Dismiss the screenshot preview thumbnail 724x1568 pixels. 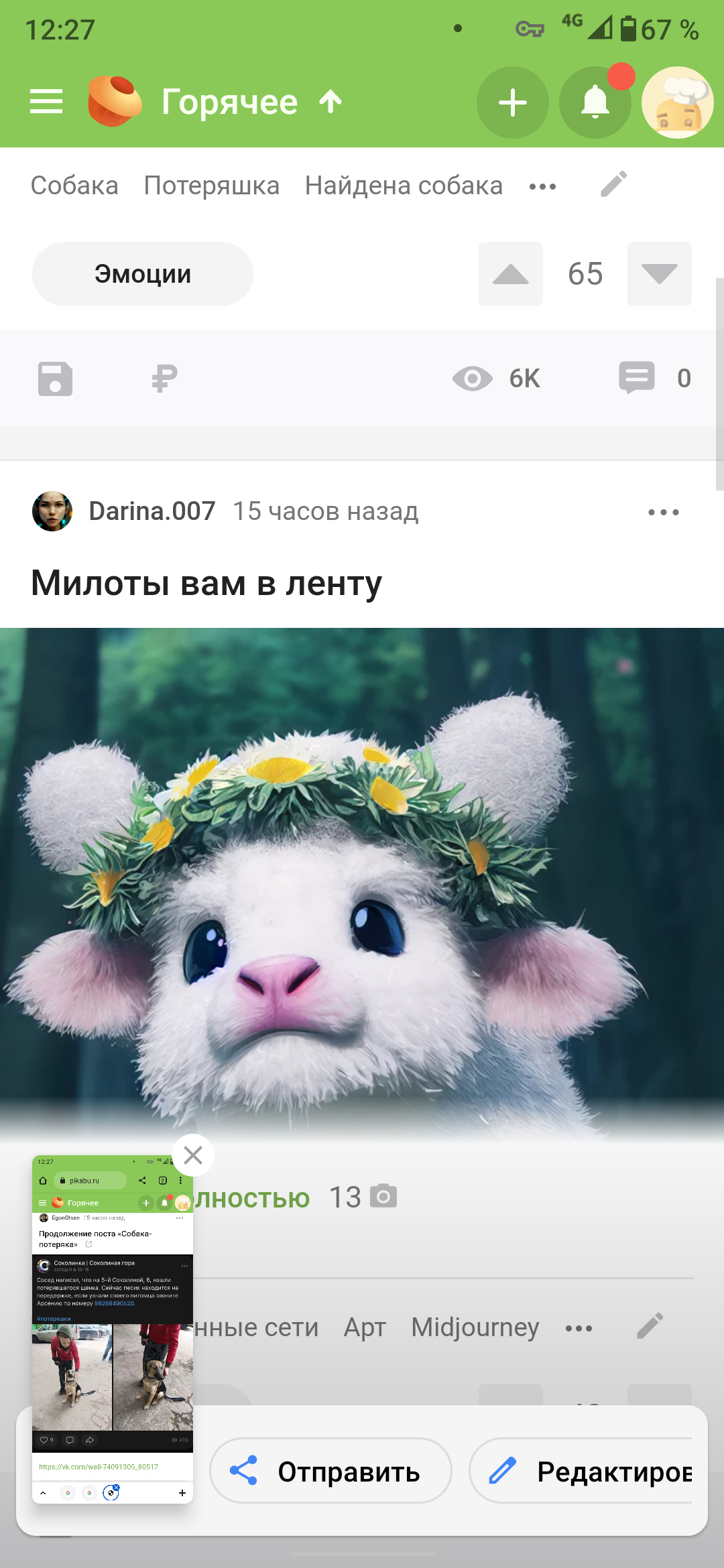point(193,1155)
